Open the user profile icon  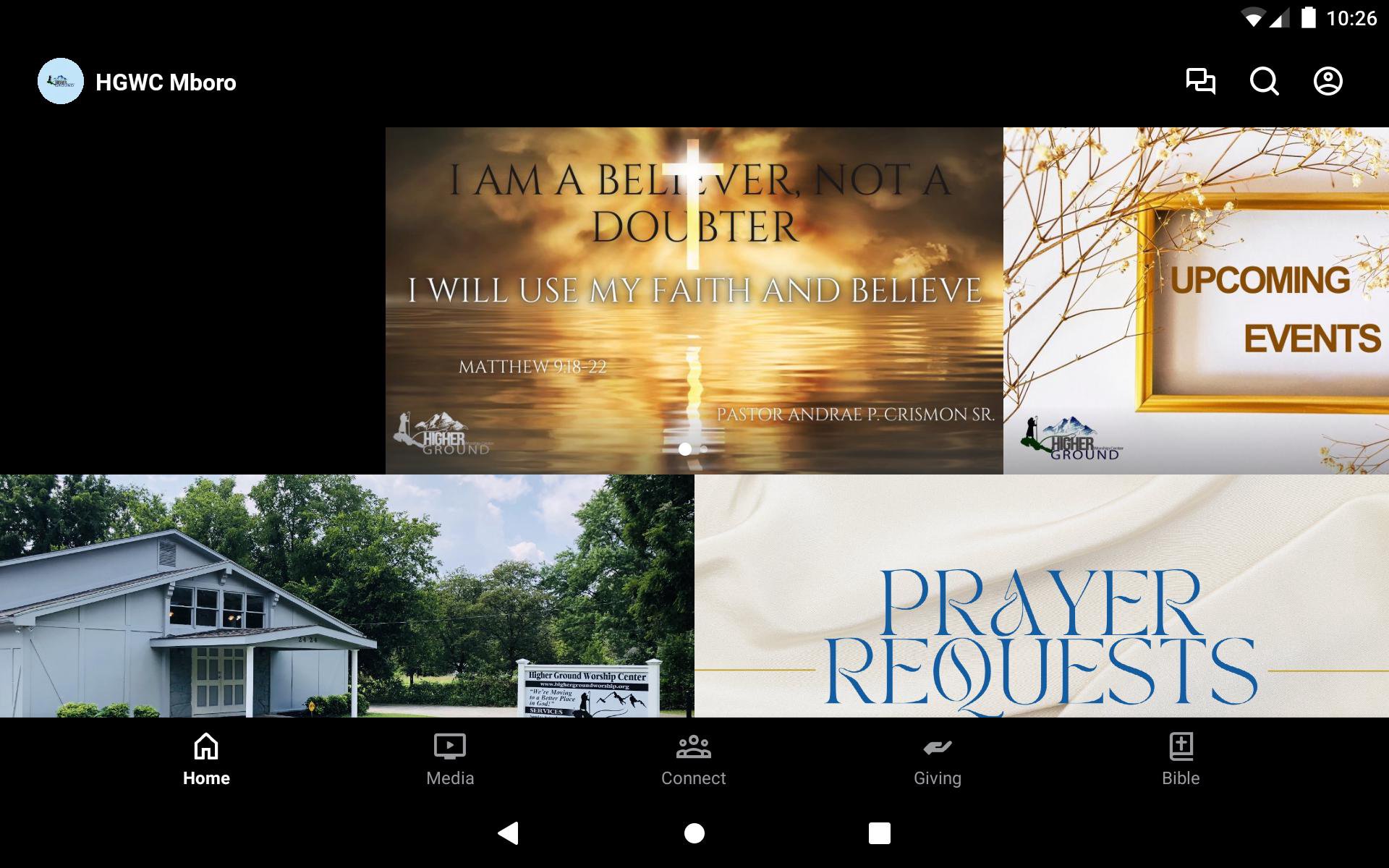point(1328,81)
